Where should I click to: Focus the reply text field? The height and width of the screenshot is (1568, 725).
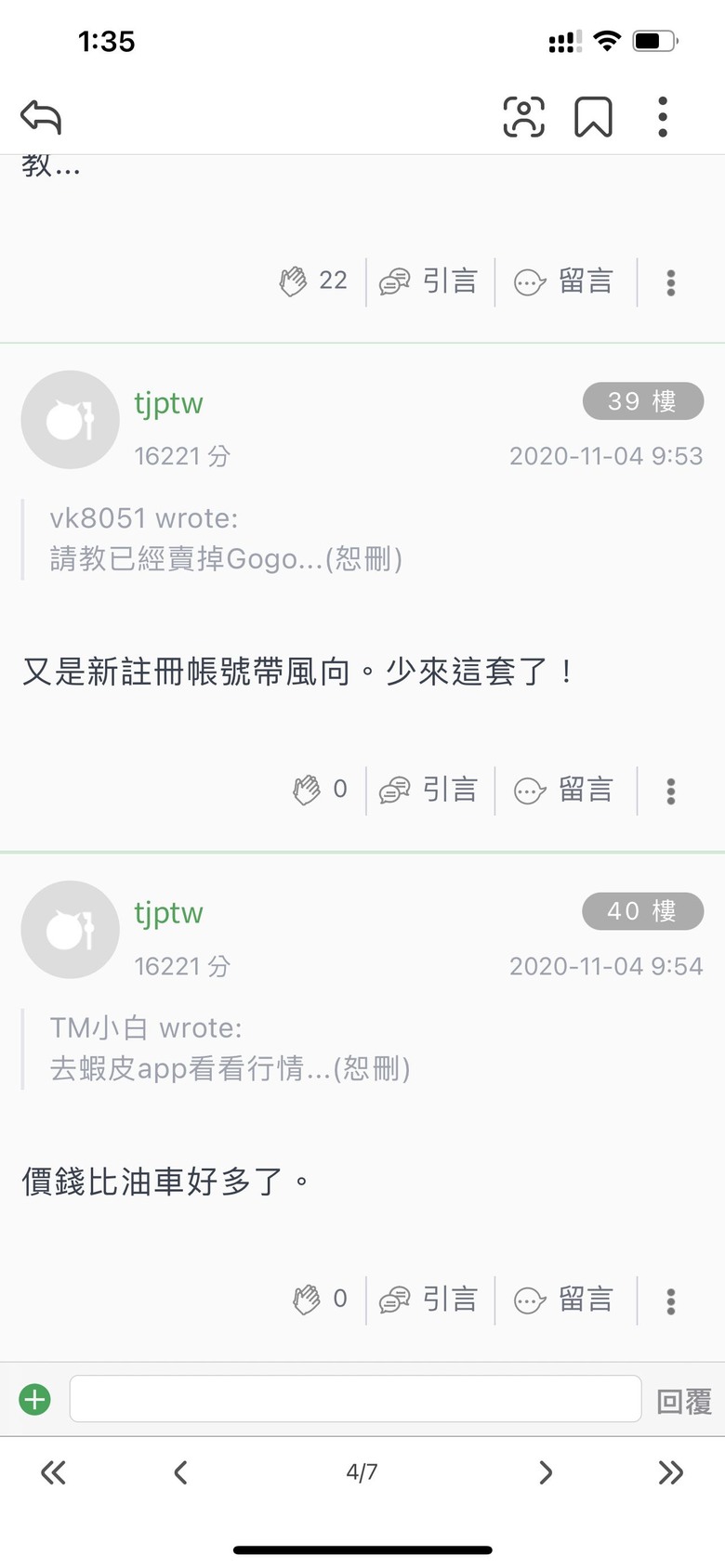click(356, 1398)
